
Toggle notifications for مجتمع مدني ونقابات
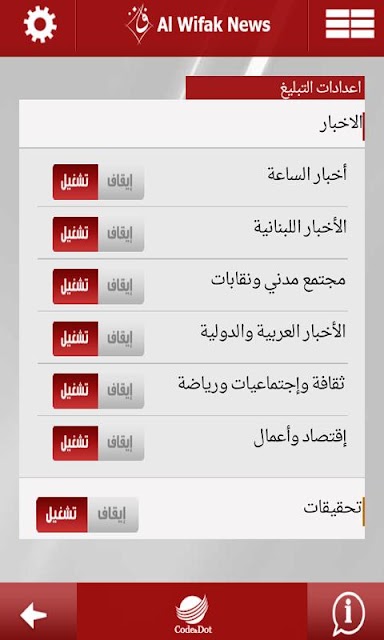[x=98, y=287]
